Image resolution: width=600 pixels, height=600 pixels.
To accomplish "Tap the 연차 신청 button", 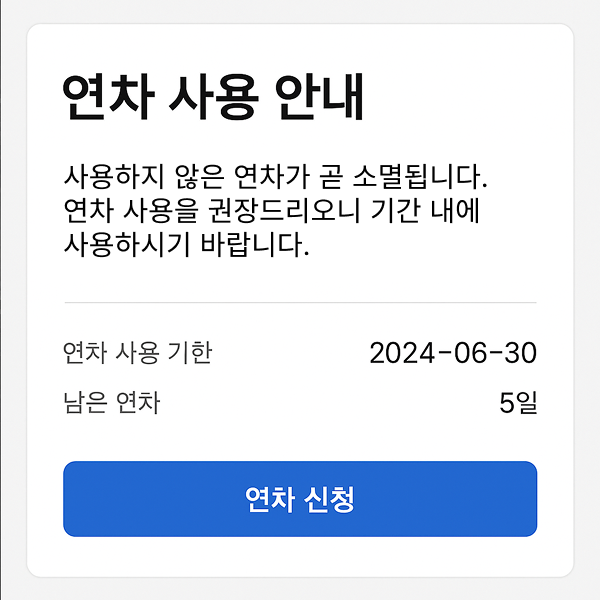I will click(300, 499).
